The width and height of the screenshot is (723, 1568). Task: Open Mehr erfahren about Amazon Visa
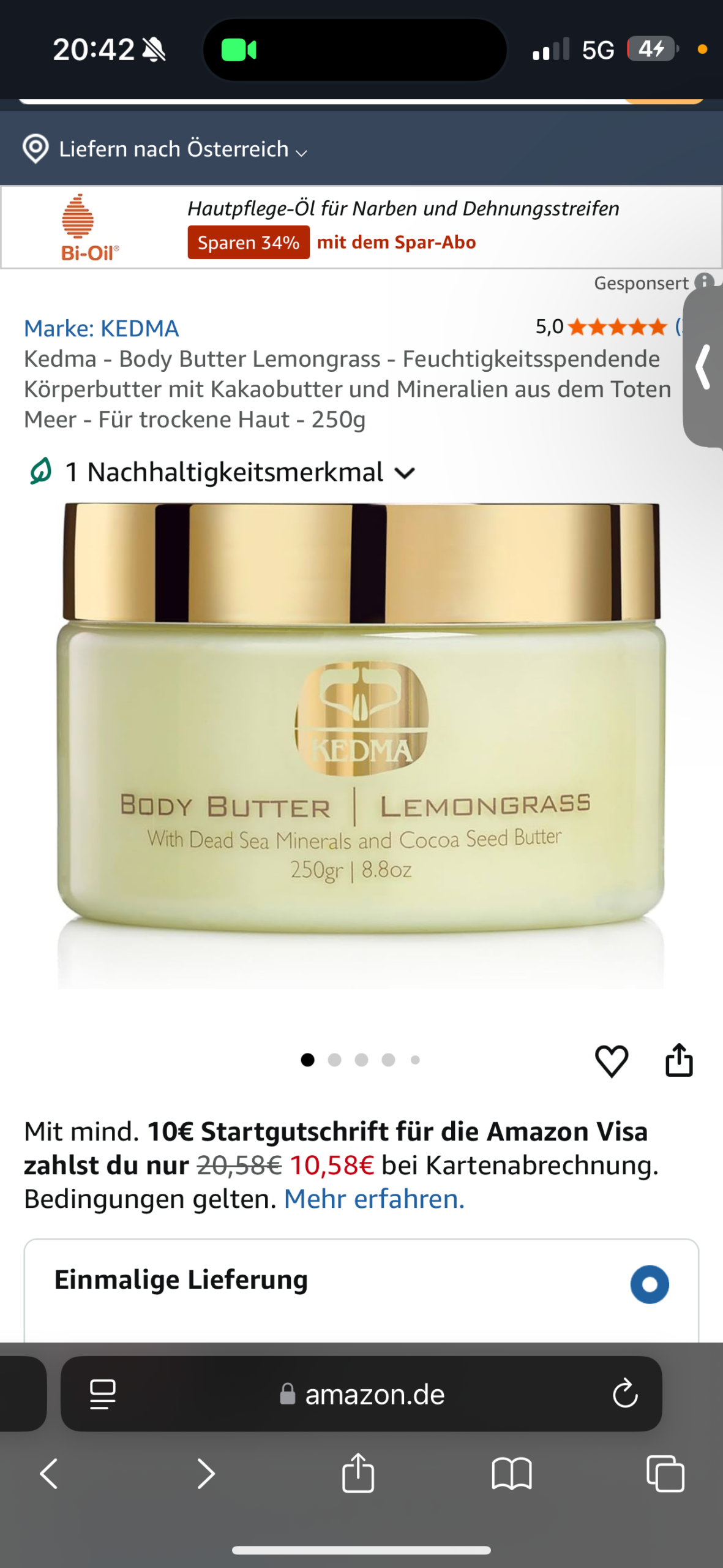pyautogui.click(x=374, y=1199)
